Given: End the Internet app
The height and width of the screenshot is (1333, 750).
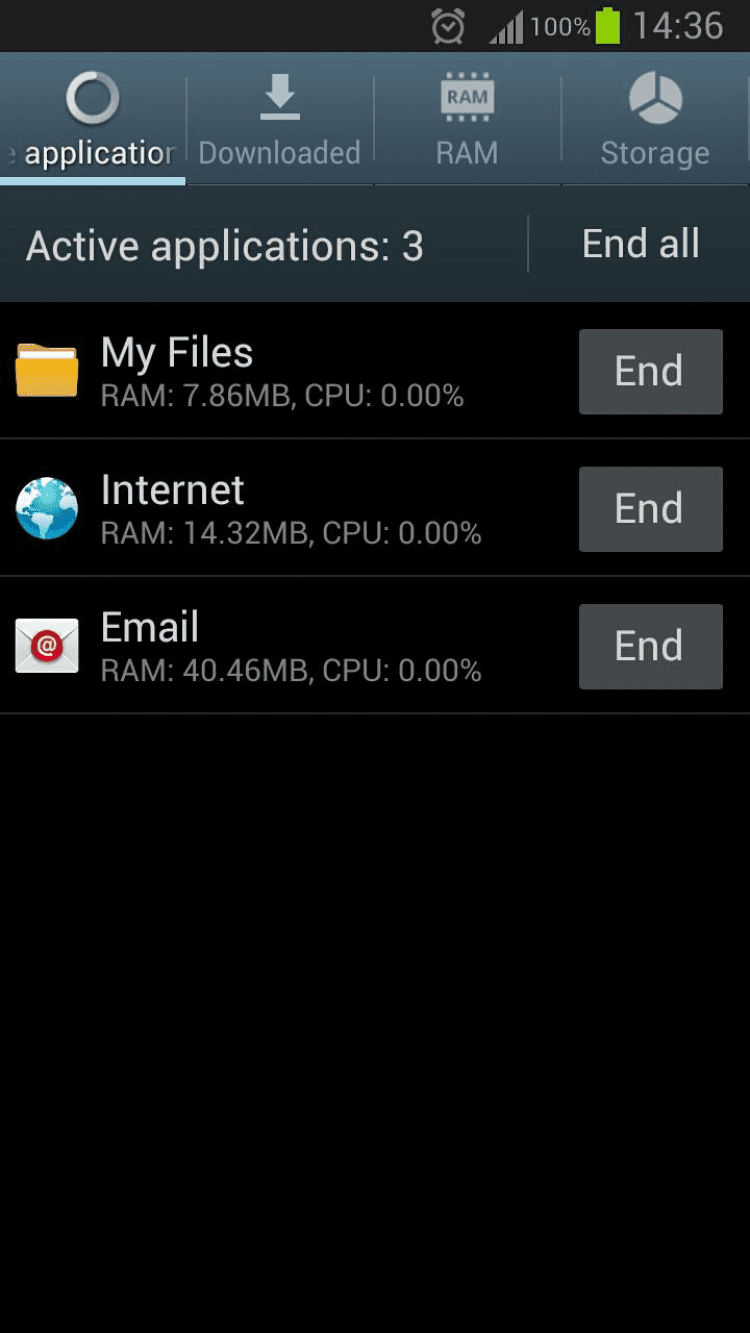Looking at the screenshot, I should coord(650,508).
